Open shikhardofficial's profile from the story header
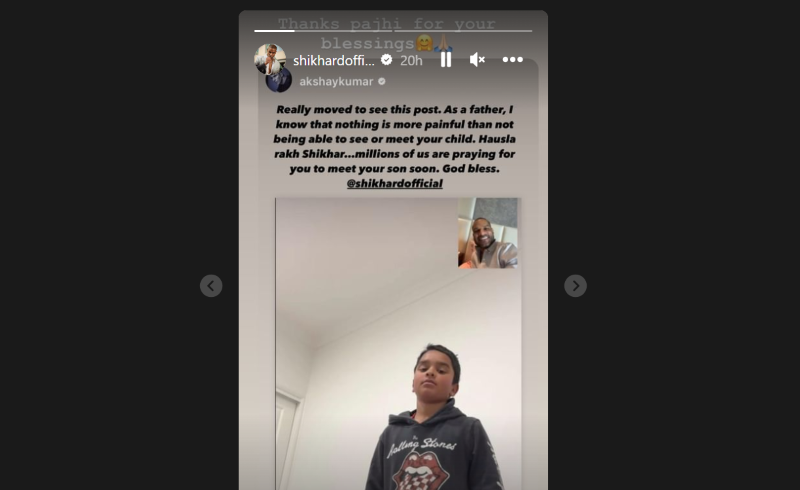The image size is (800, 490). click(x=334, y=60)
